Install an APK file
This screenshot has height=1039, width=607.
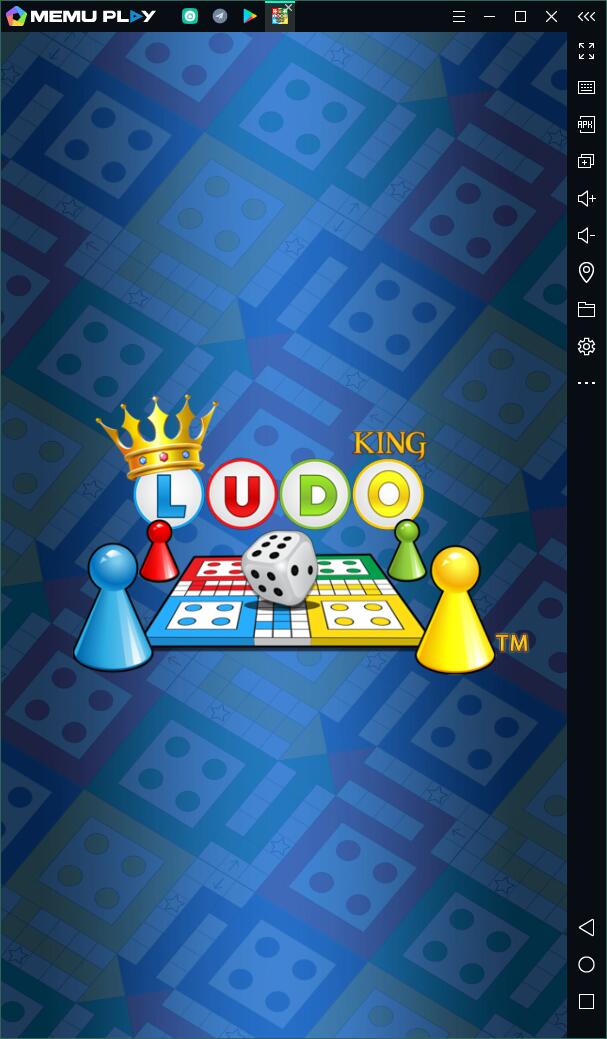[x=586, y=124]
